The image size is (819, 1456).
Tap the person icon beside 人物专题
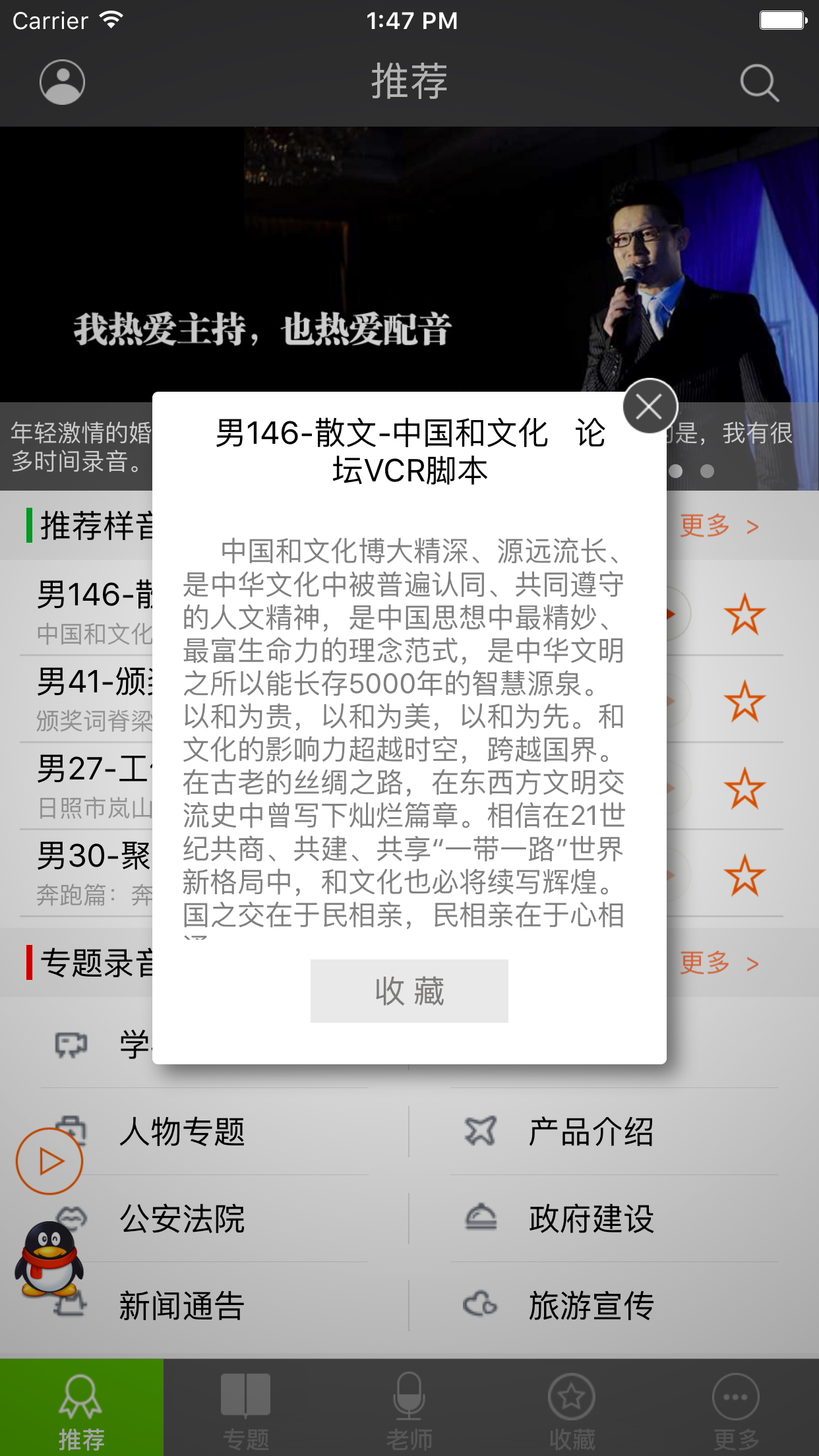click(73, 1132)
